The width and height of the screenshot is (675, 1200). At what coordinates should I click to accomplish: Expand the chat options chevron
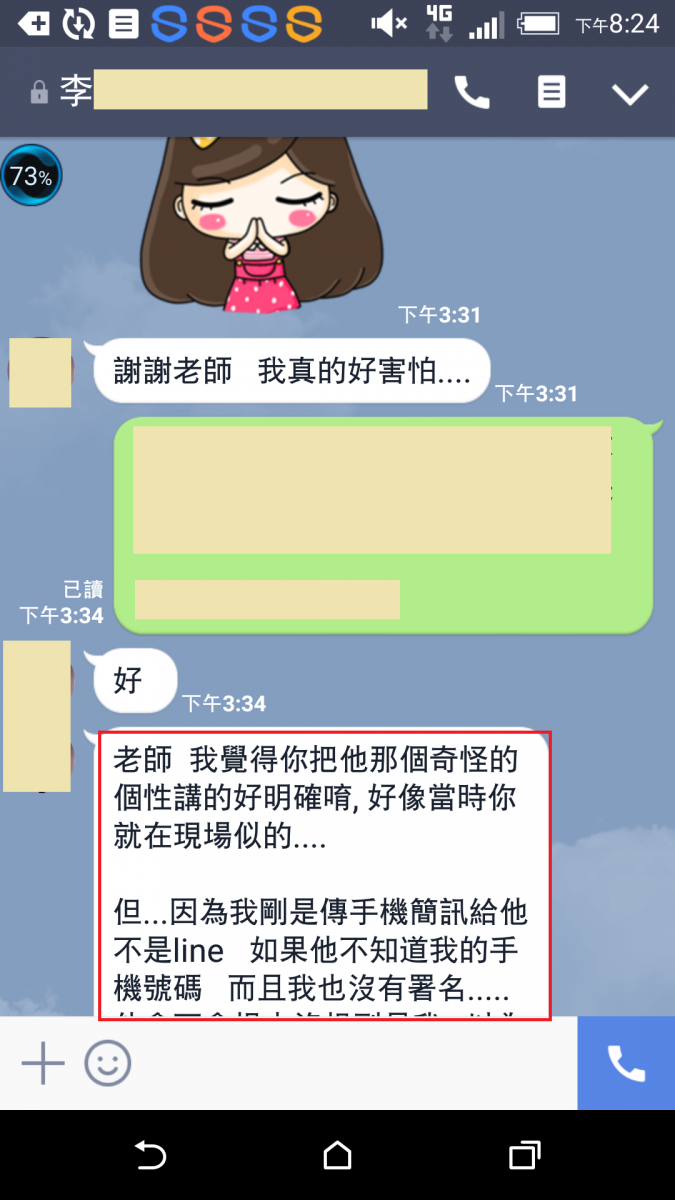[x=630, y=94]
